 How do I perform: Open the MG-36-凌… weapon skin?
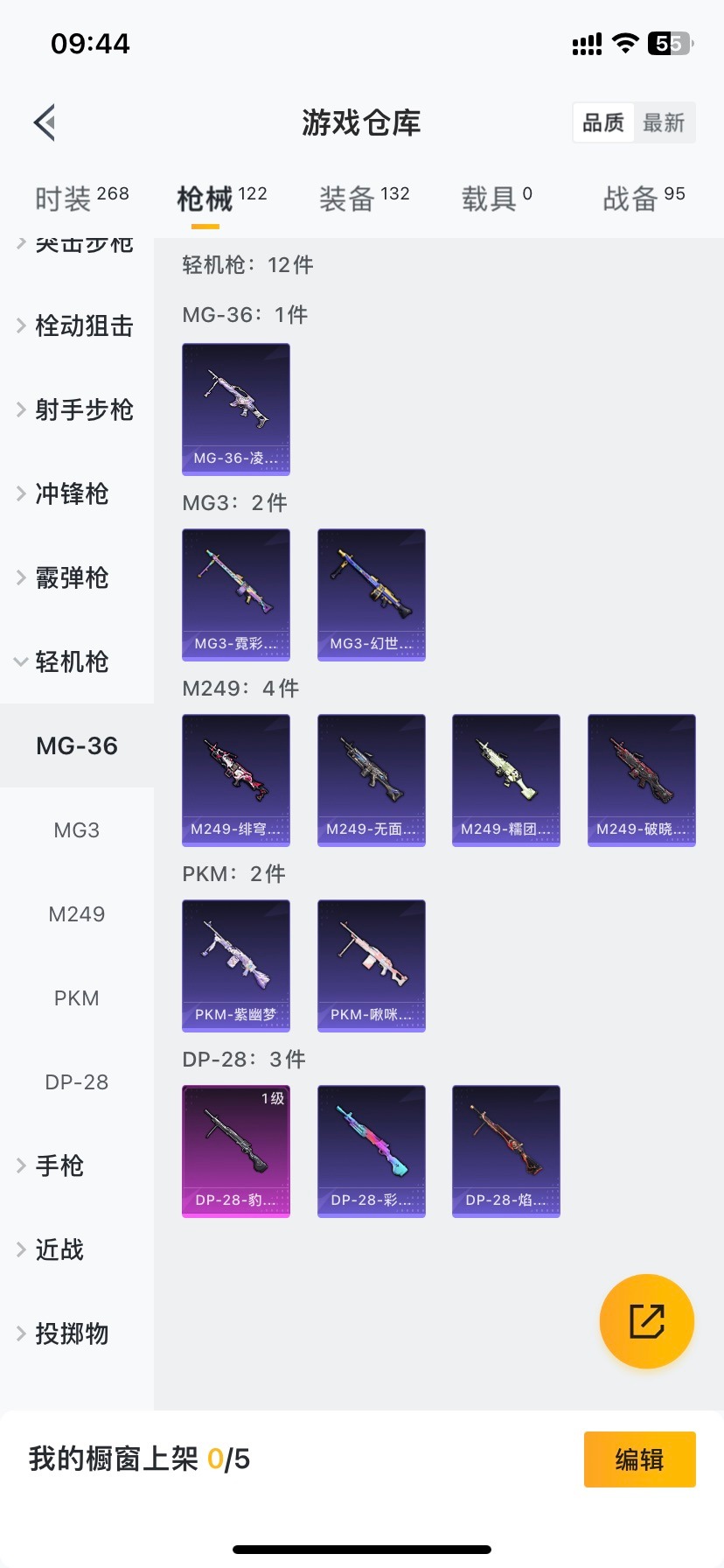coord(236,409)
